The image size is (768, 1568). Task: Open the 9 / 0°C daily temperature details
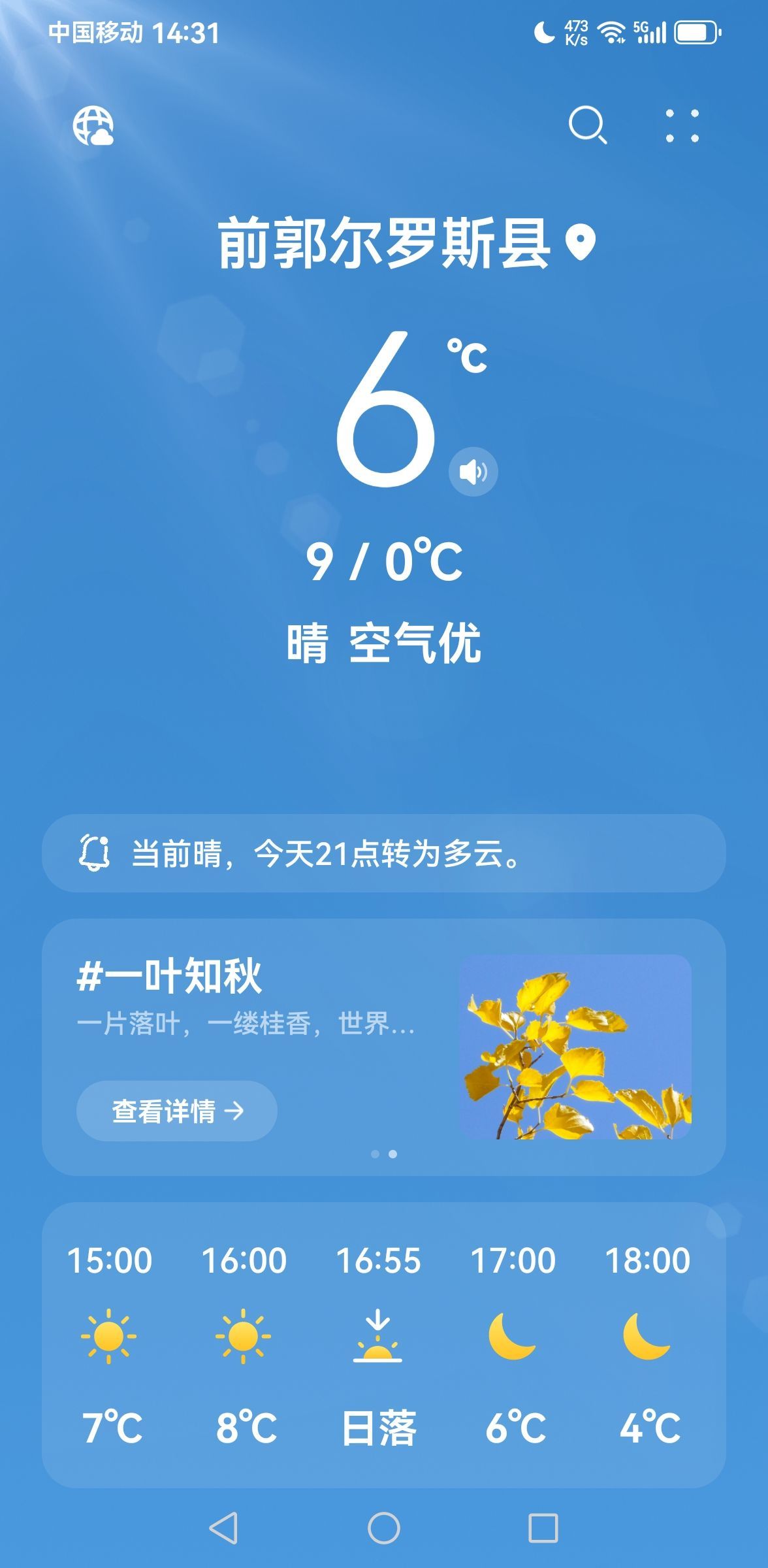coord(384,562)
